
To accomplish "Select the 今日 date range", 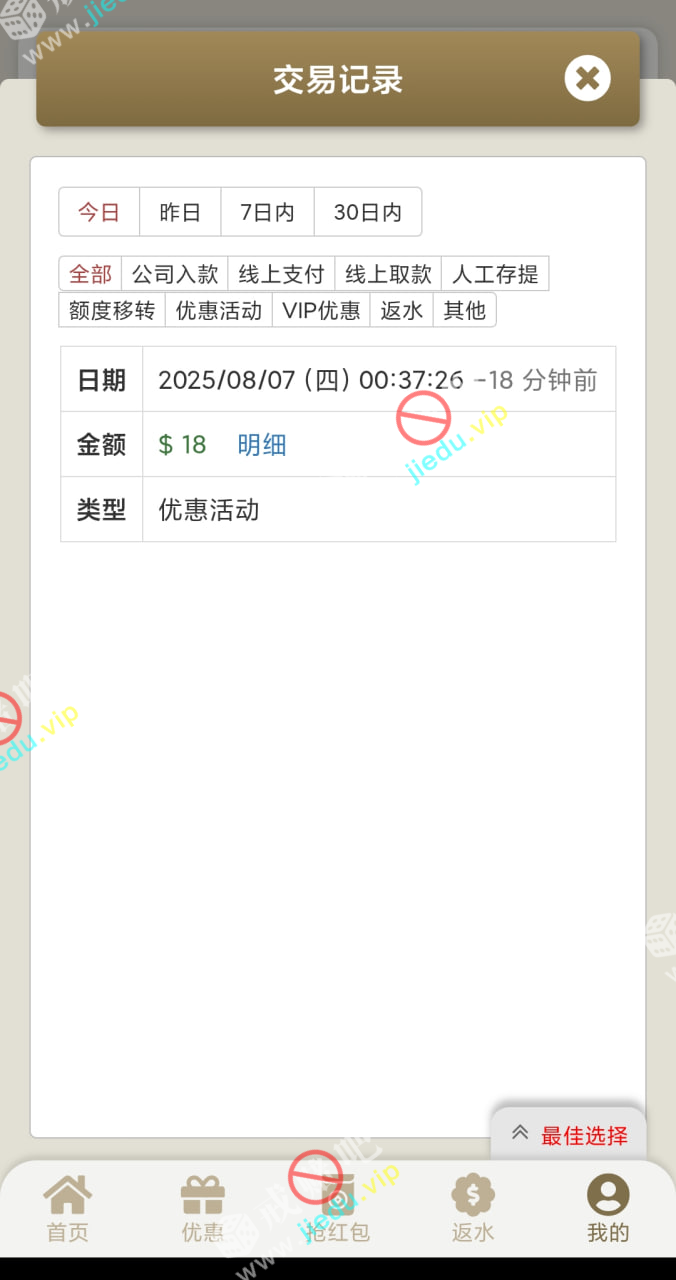I will [99, 212].
